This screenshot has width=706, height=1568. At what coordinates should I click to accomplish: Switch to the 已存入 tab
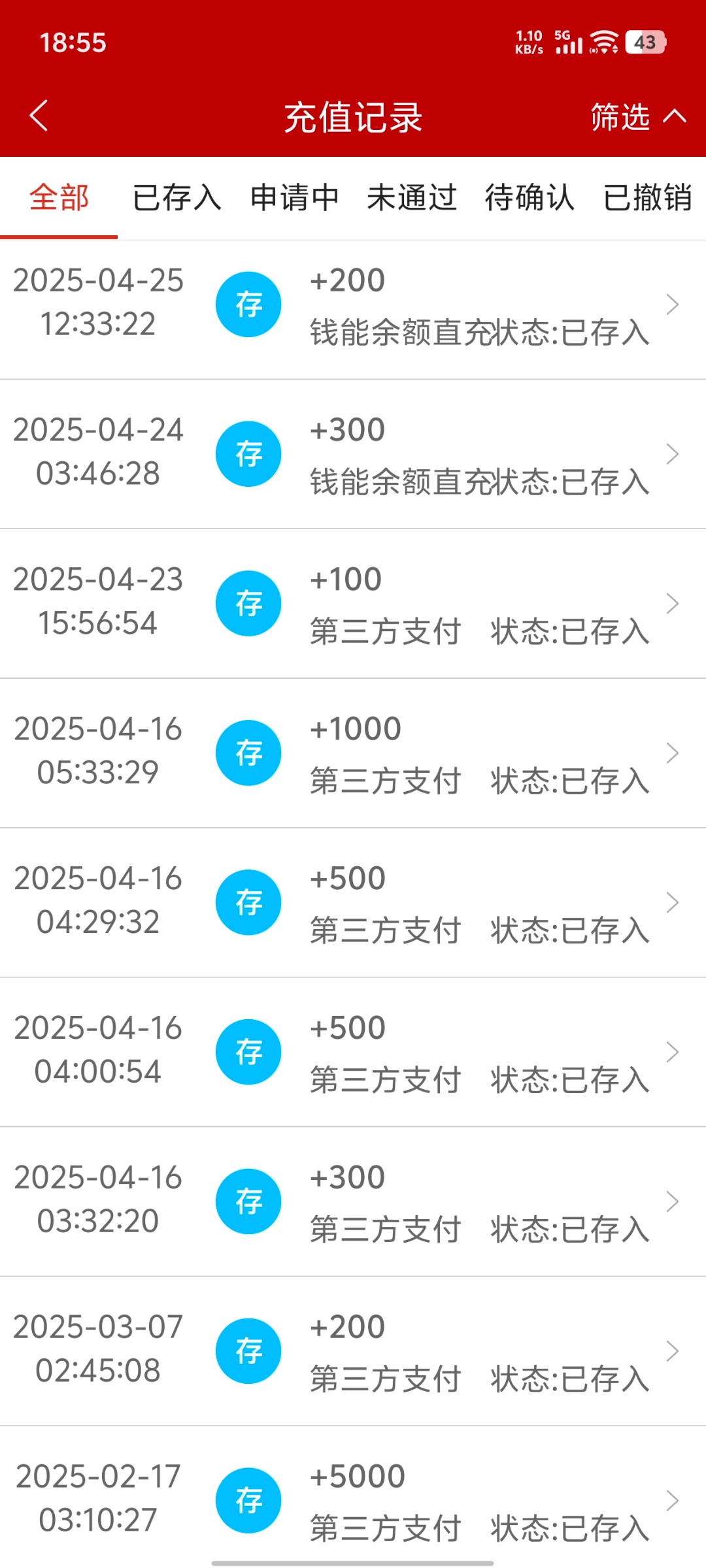point(176,197)
